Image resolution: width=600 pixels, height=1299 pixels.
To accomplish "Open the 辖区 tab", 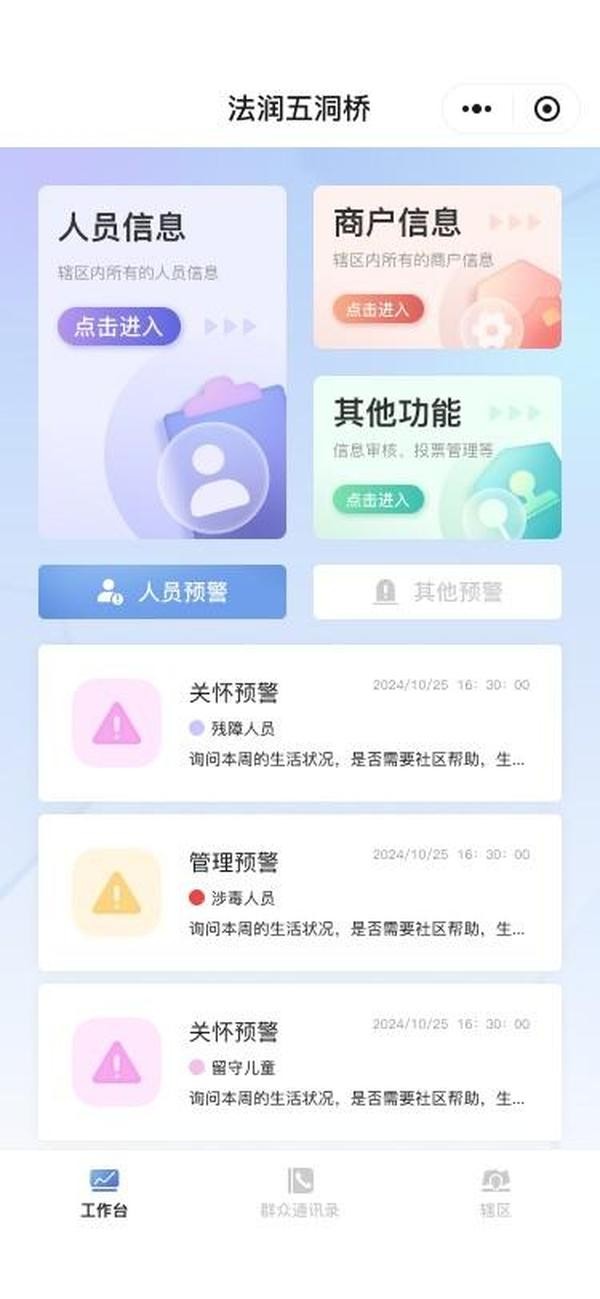I will coord(496,1193).
